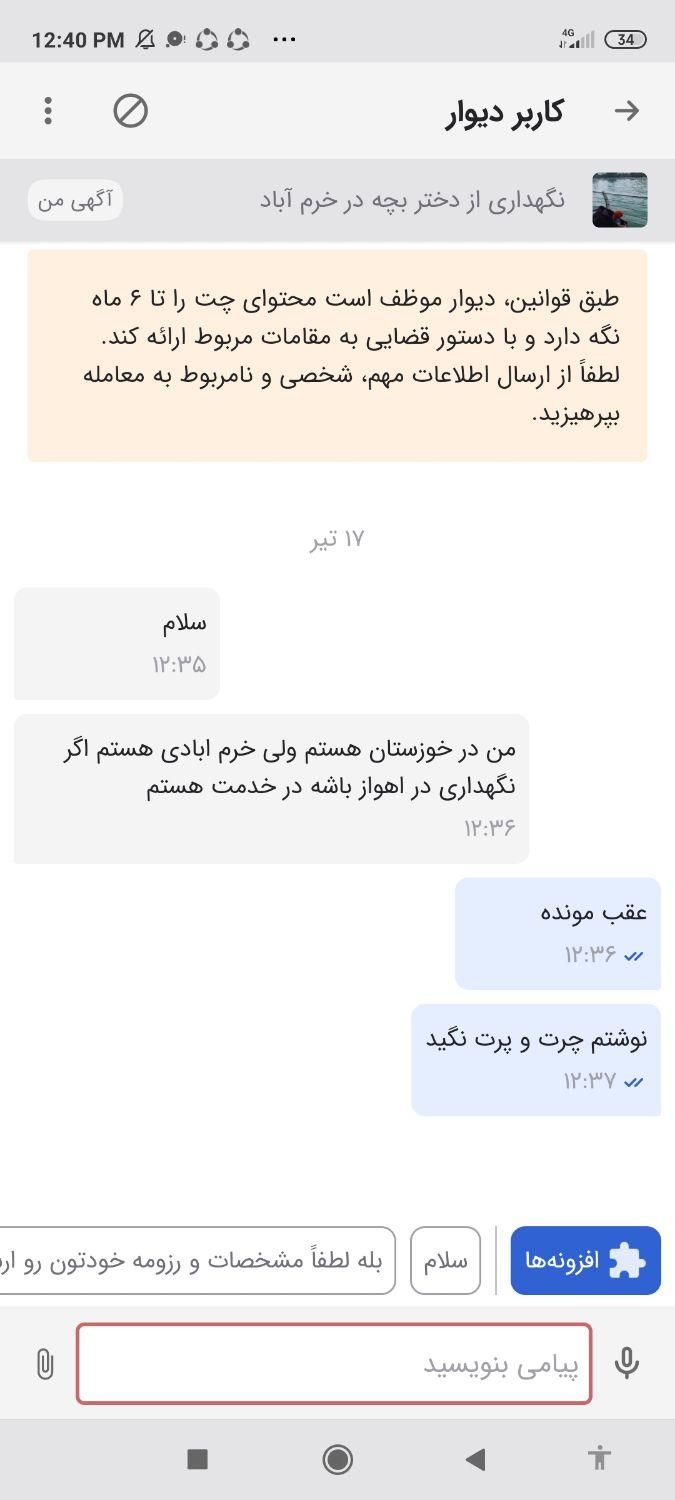The image size is (675, 1500).
Task: Tap the system back triangle button
Action: pos(476,1460)
